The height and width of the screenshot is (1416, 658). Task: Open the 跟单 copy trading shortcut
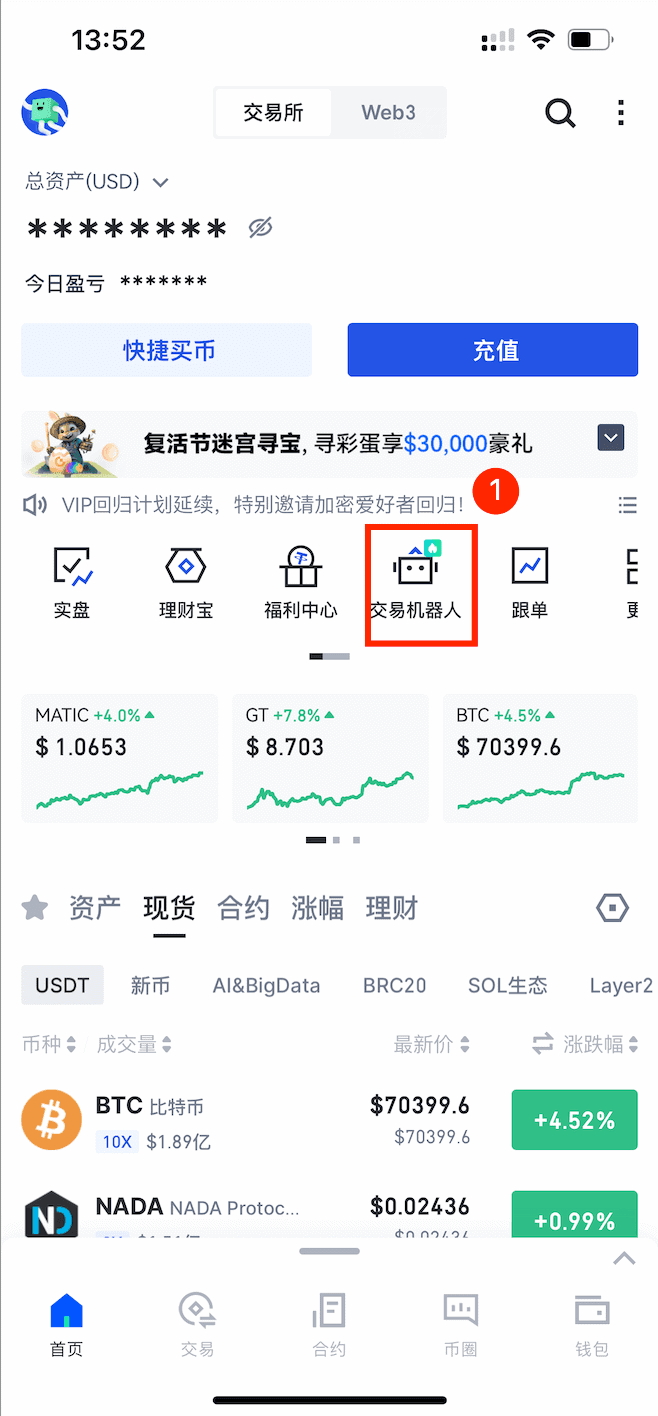[x=530, y=582]
